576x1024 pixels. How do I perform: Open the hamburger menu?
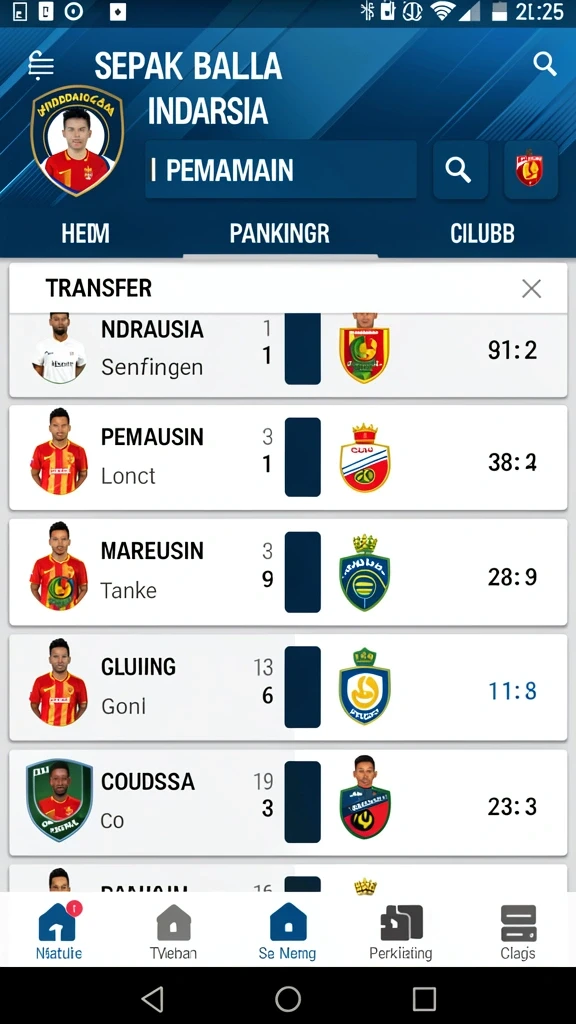pyautogui.click(x=40, y=65)
